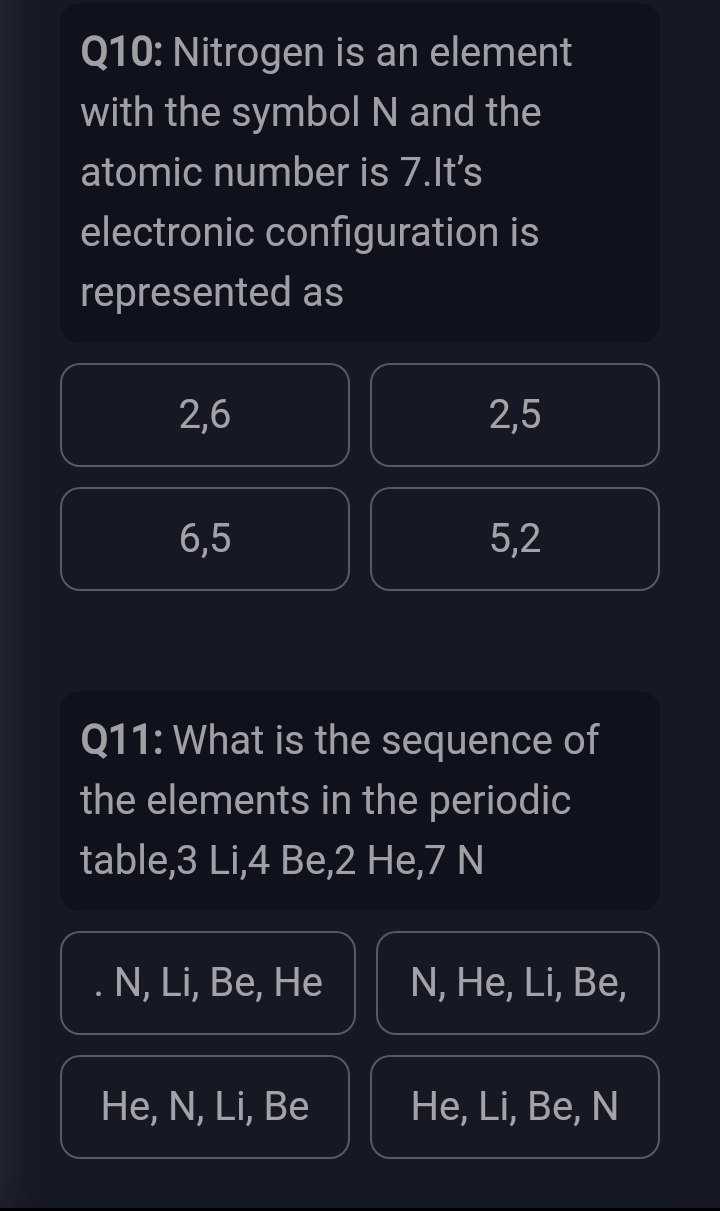The height and width of the screenshot is (1211, 720).
Task: Answer Q11 with He, Li, Be, N
Action: pos(515,1107)
